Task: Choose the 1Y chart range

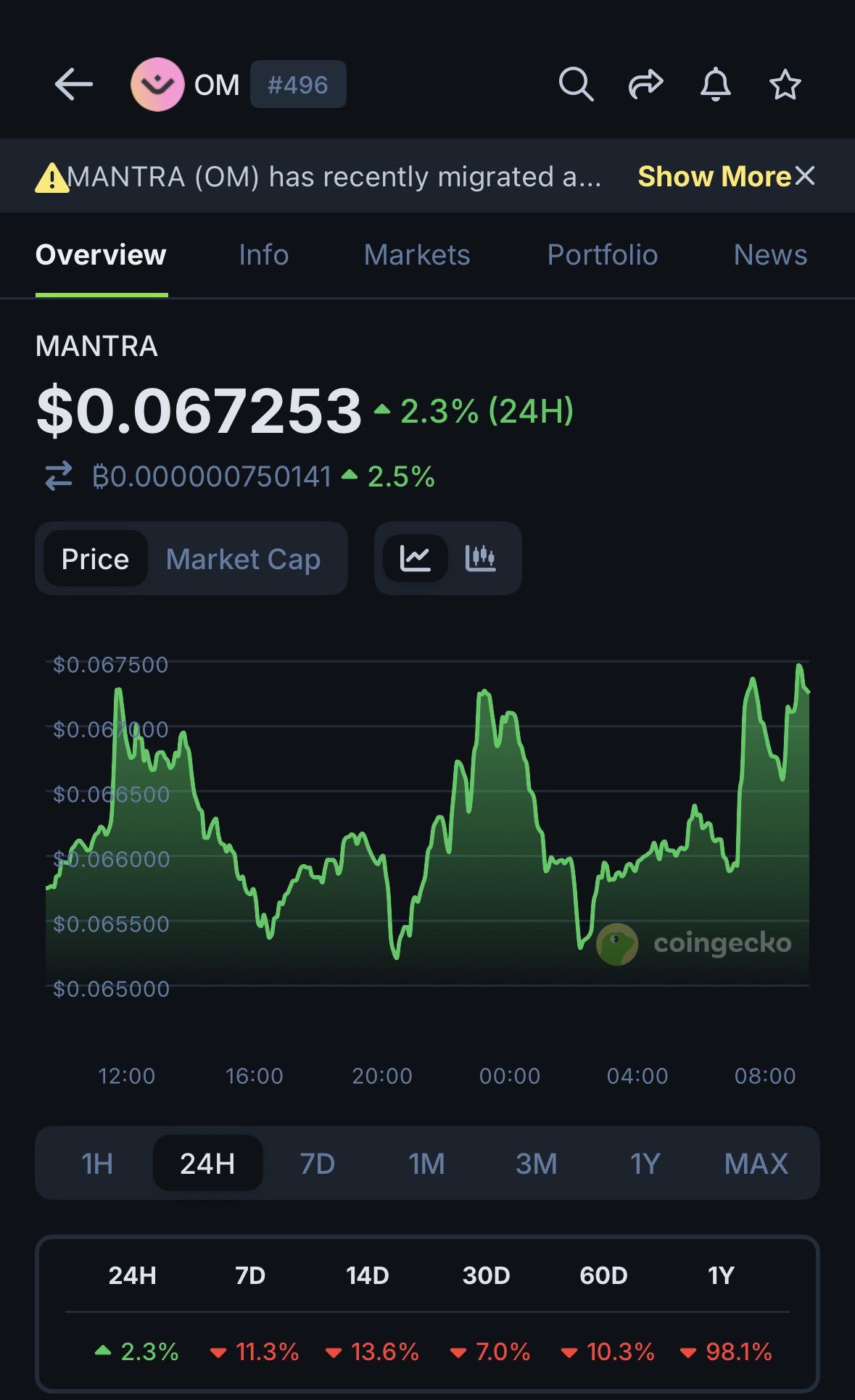Action: tap(645, 1164)
